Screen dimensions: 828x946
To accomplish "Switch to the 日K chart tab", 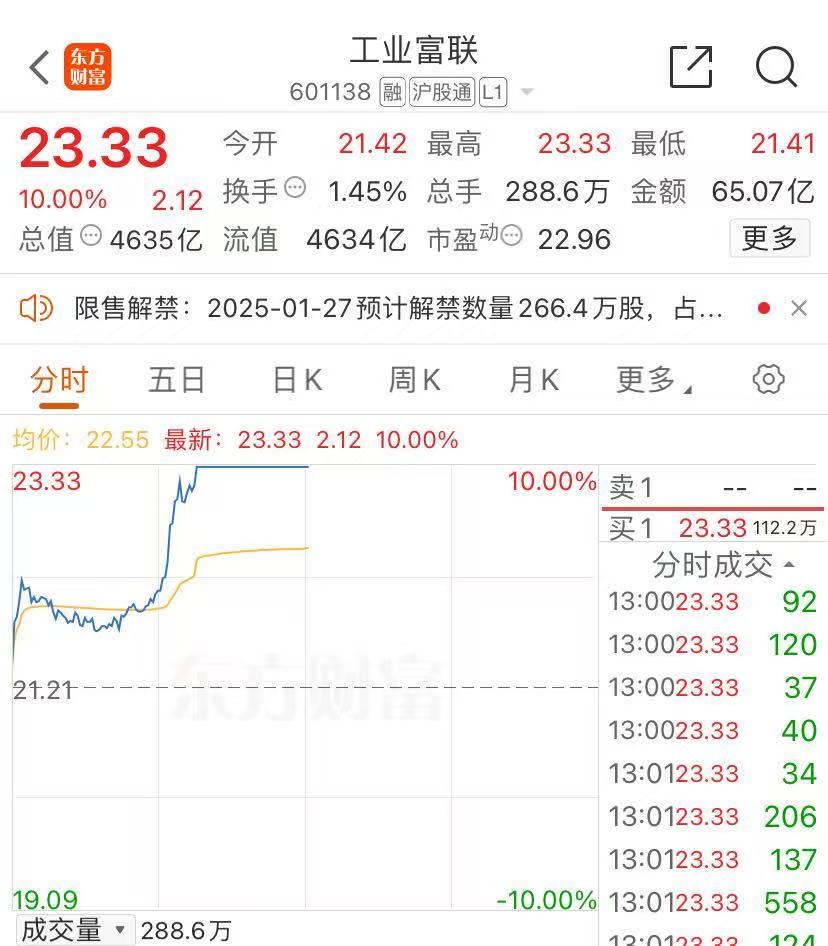I will [x=297, y=380].
